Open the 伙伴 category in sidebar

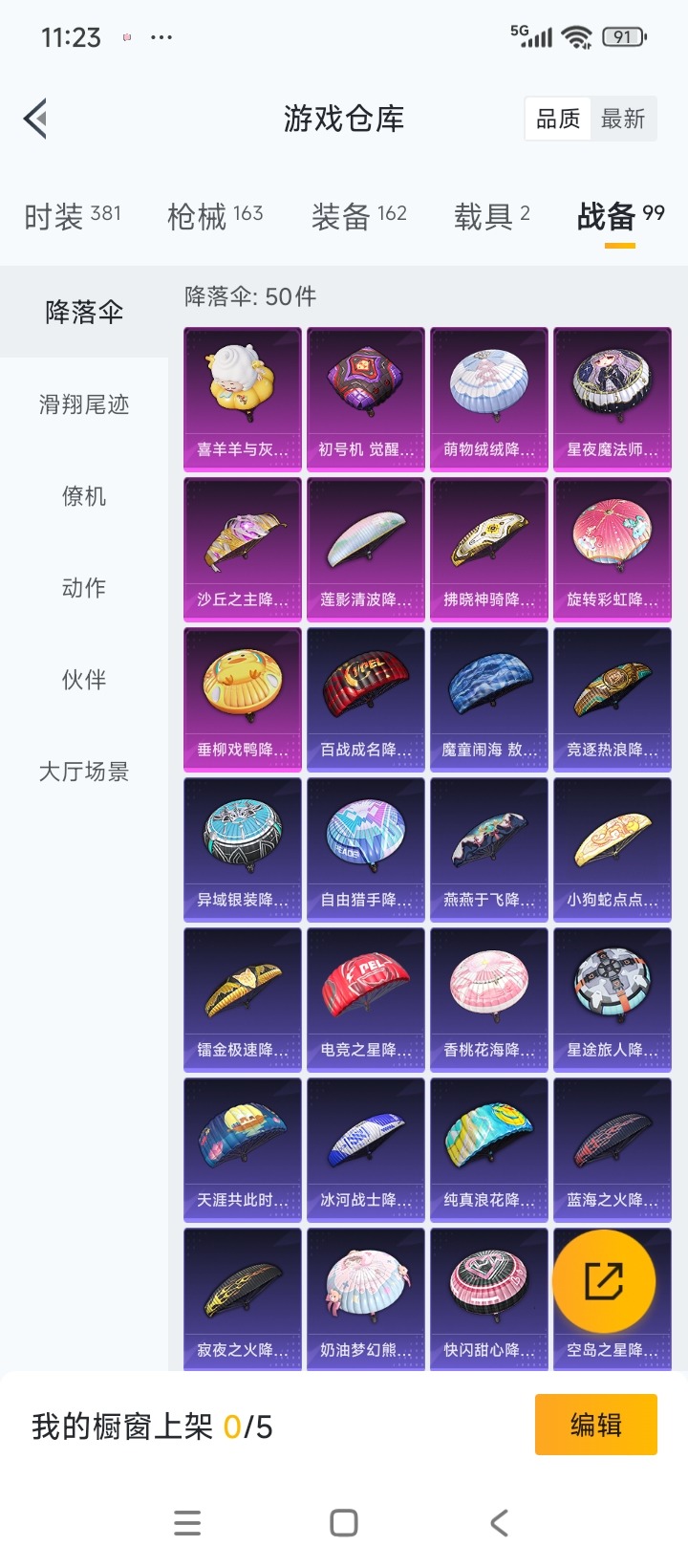84,681
